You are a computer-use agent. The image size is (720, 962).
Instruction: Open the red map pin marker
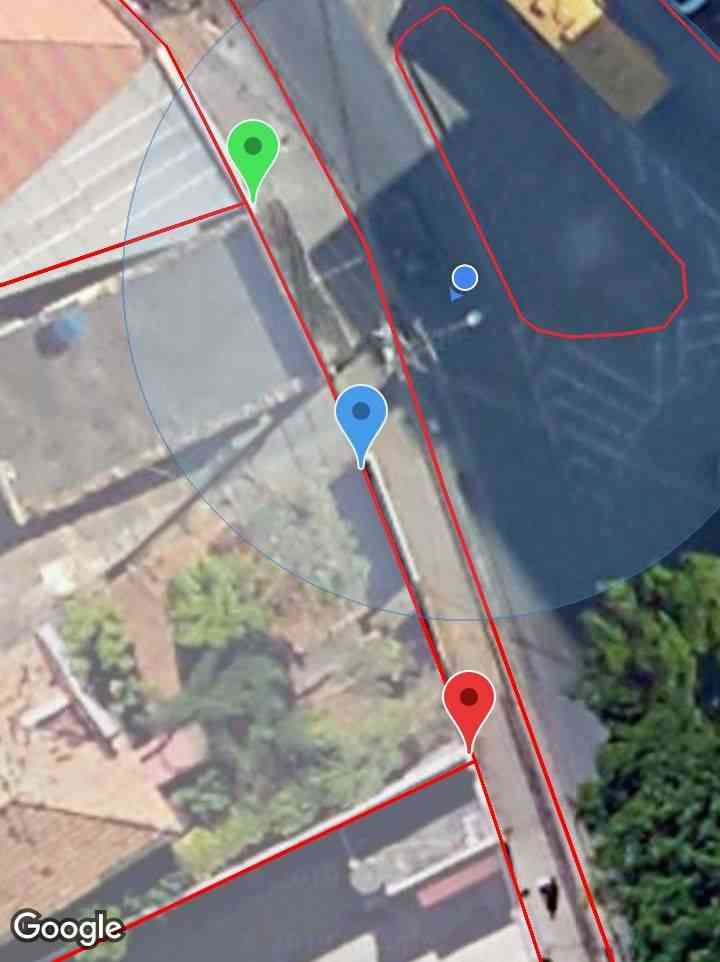click(x=469, y=700)
